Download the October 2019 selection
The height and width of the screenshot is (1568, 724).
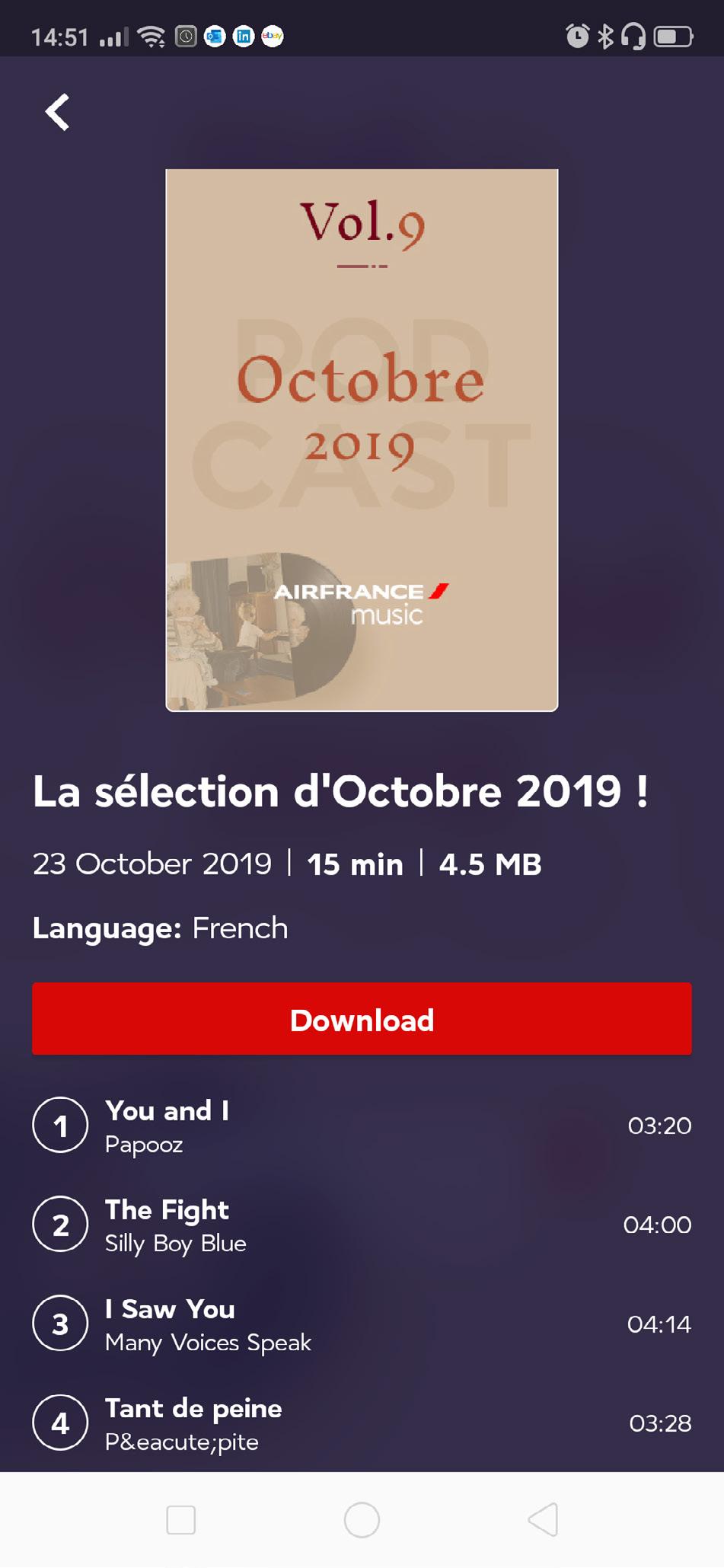coord(362,1019)
